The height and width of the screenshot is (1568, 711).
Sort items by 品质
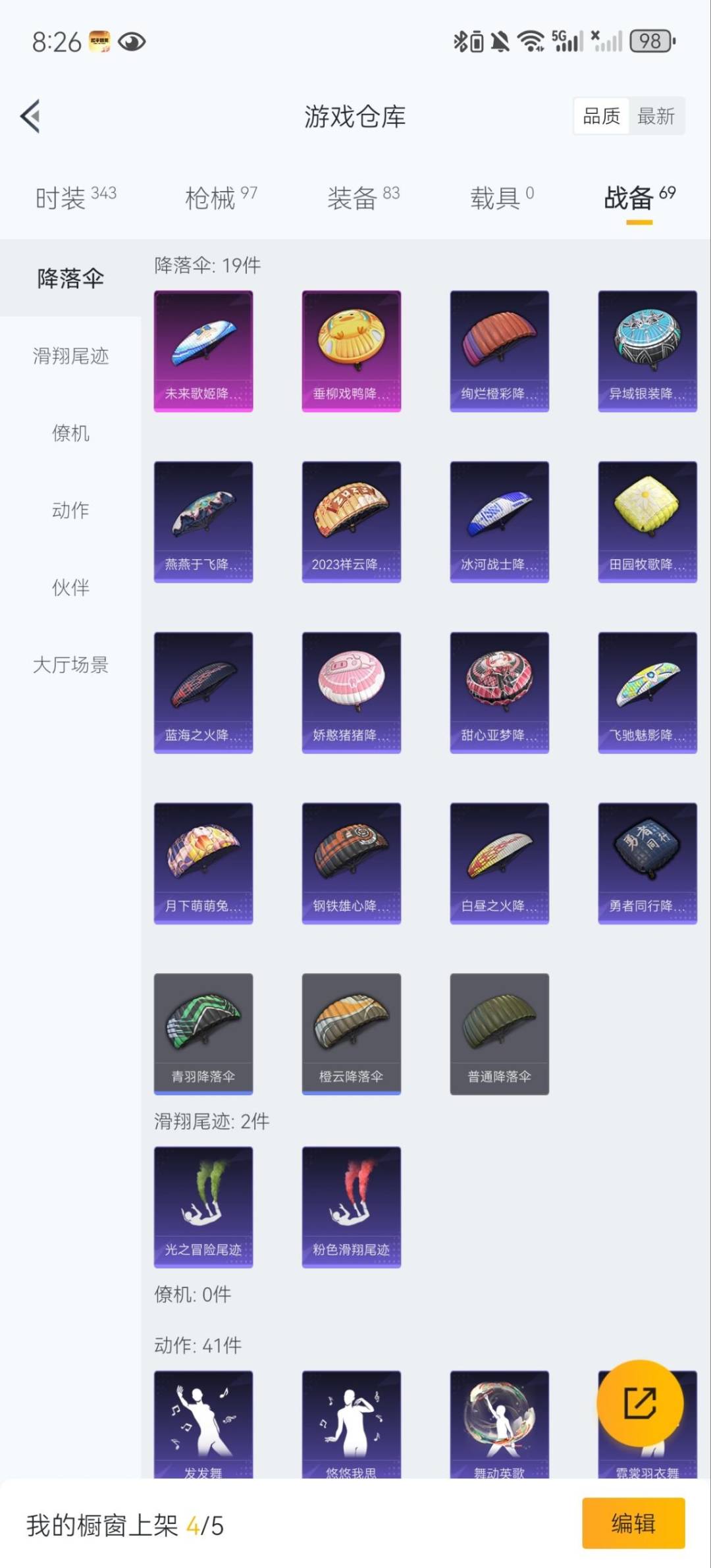601,117
